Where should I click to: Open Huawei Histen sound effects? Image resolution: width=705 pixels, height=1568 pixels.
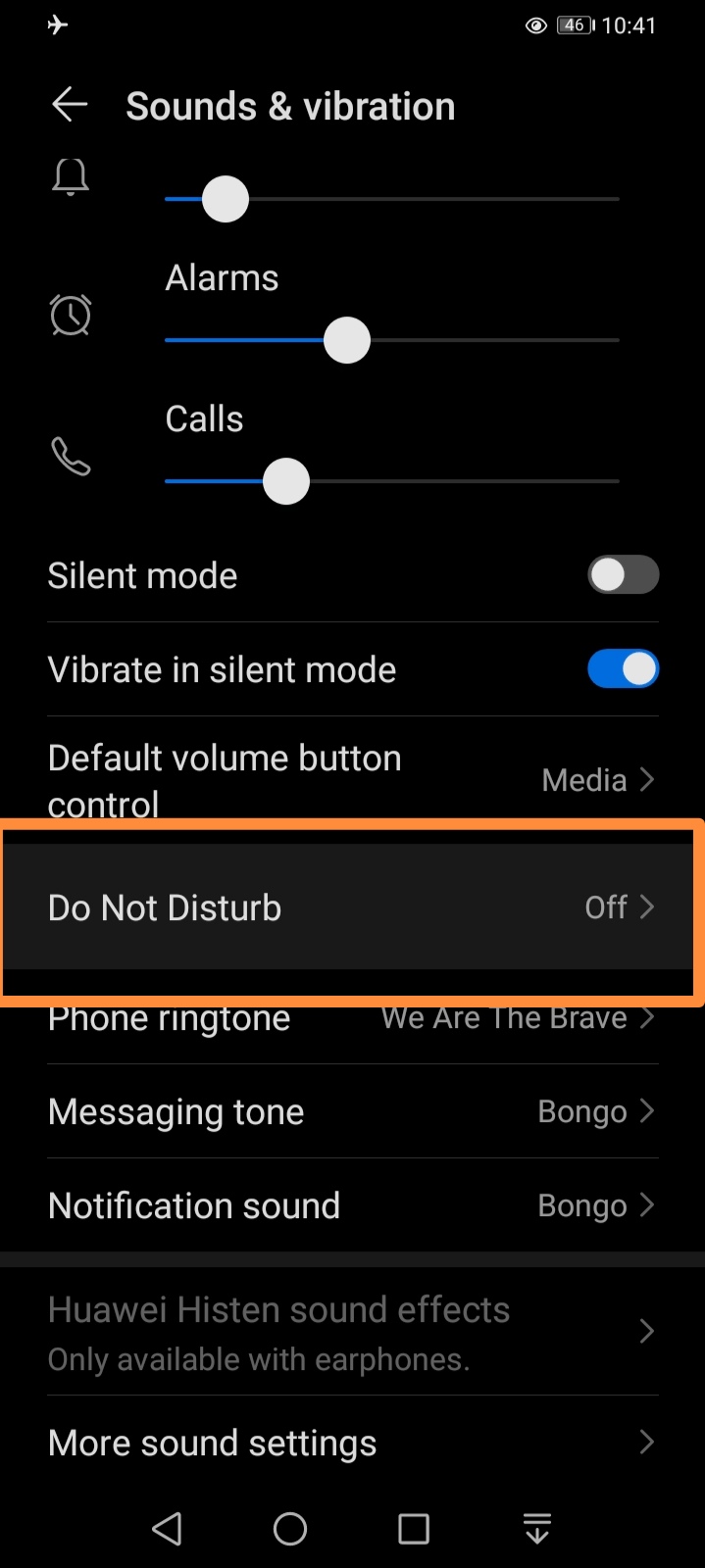click(x=352, y=1332)
